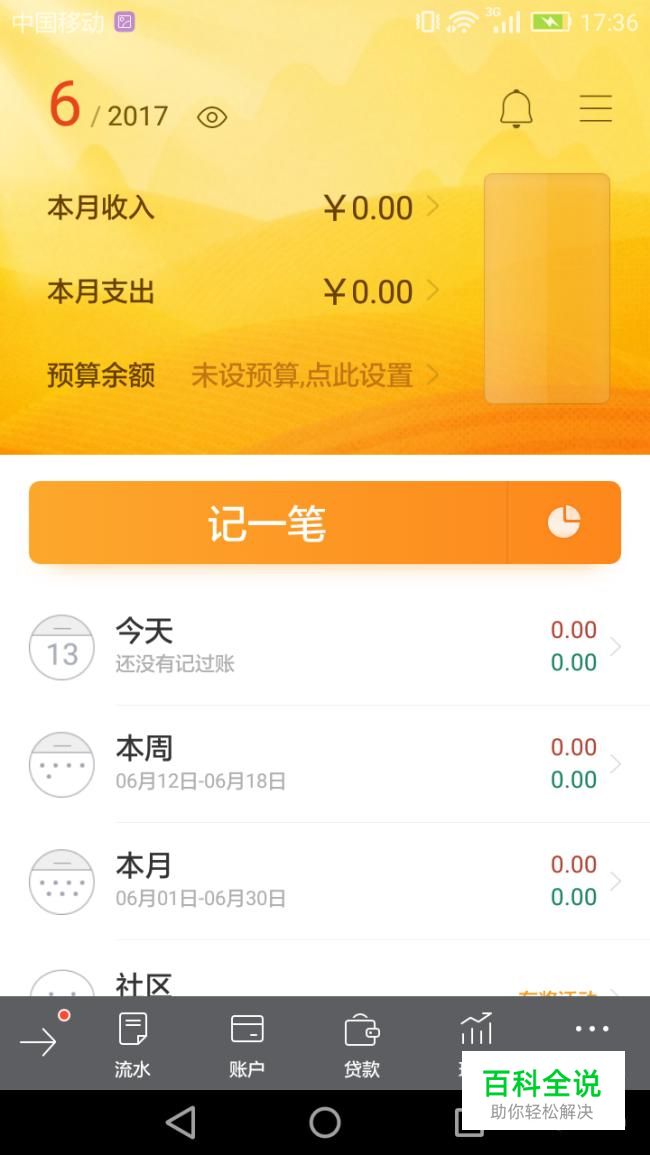The image size is (650, 1155).
Task: Switch to the 账户 tab
Action: [247, 1043]
